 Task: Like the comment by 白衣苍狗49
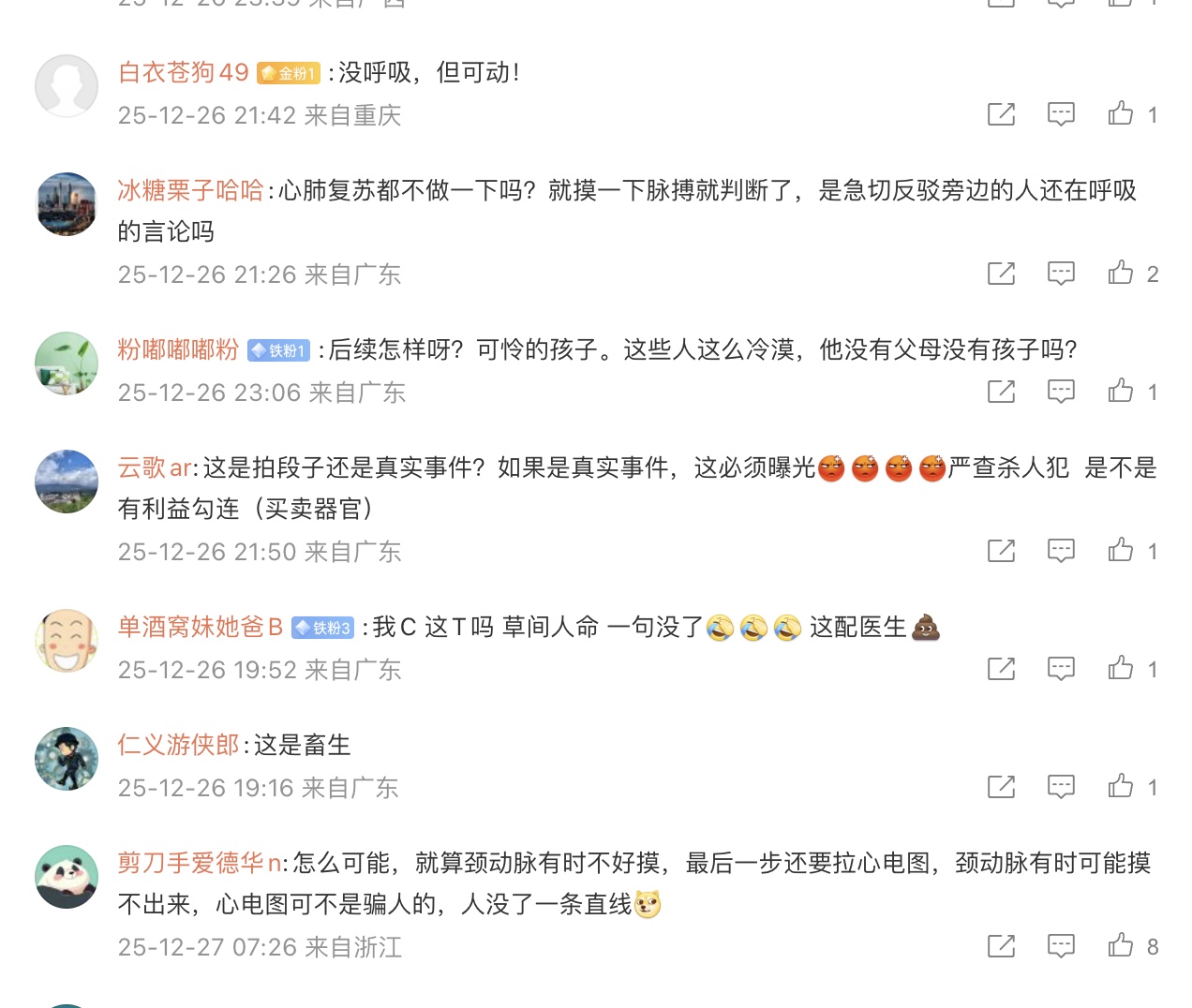point(1121,114)
